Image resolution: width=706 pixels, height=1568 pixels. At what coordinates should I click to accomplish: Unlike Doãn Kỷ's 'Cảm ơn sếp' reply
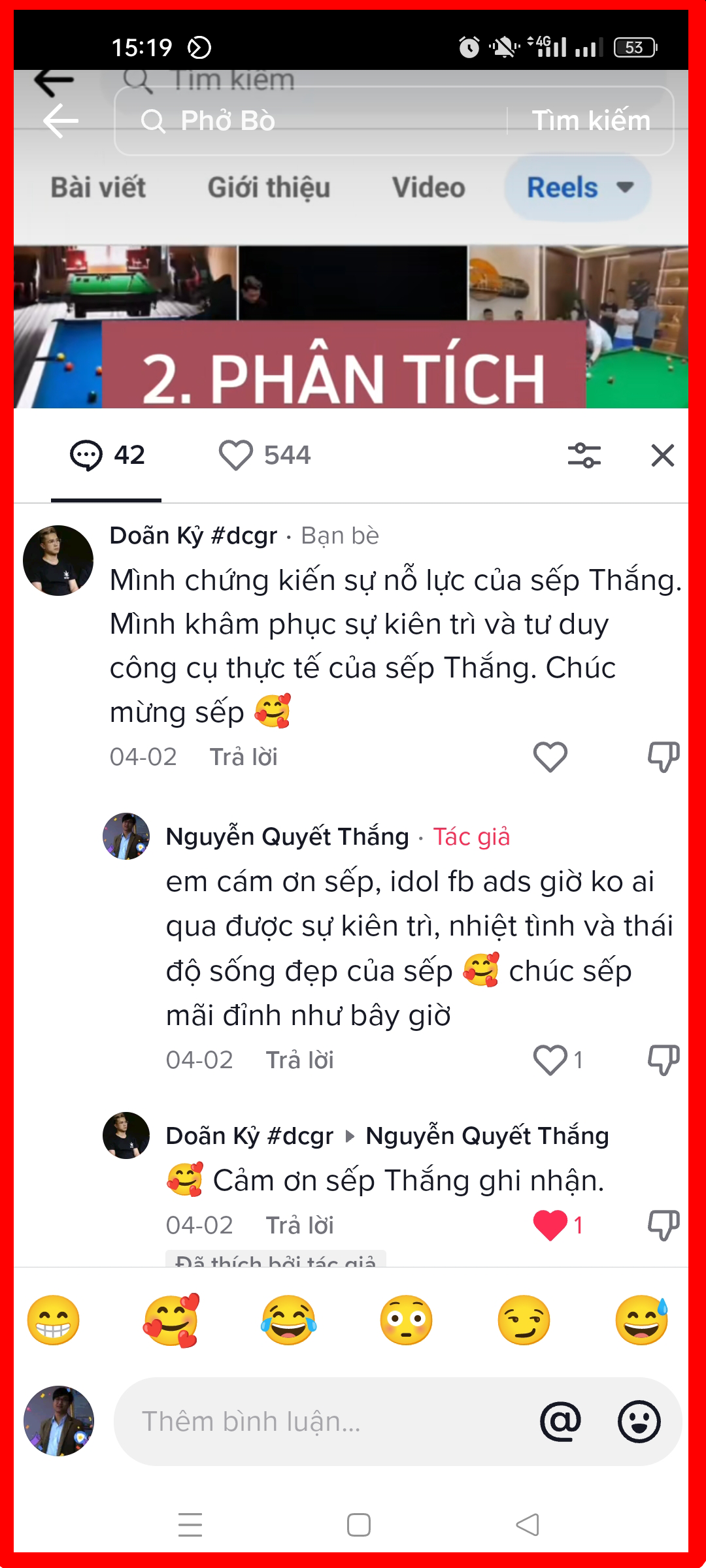[550, 1225]
